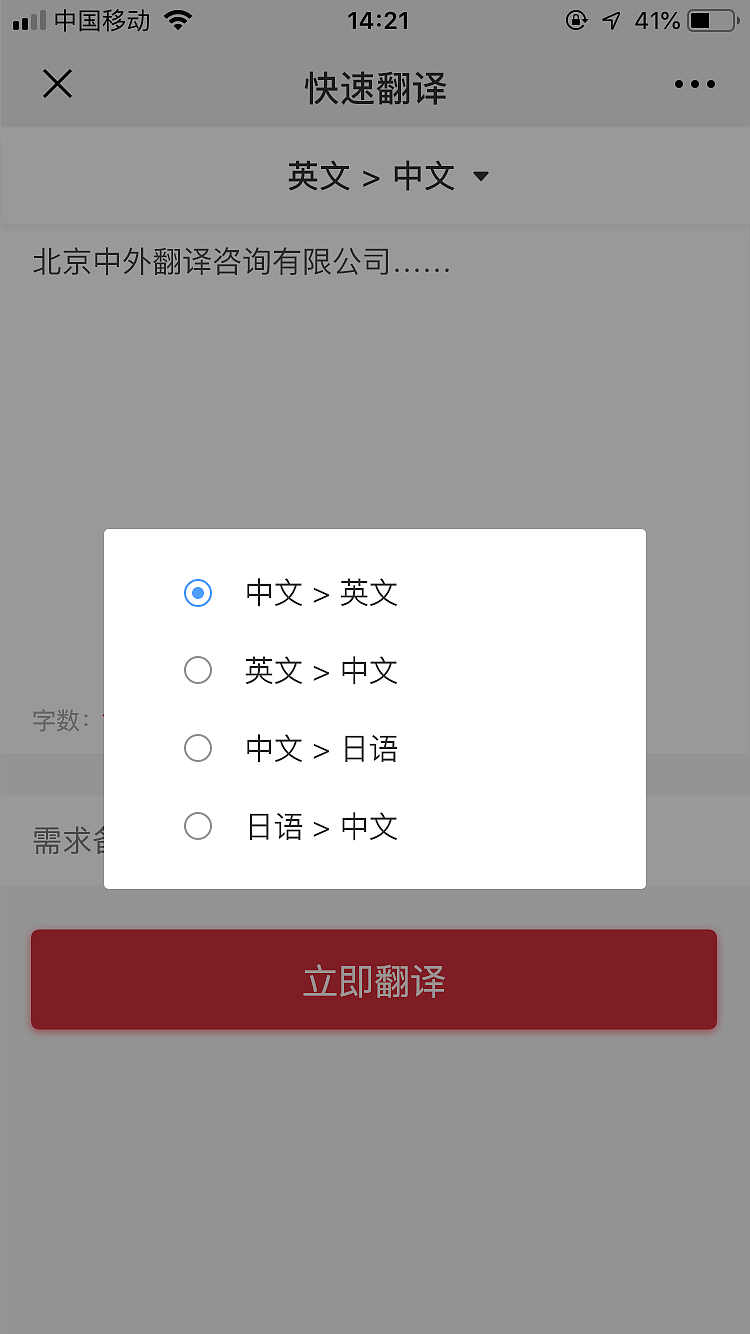Close the 快速翻译 page via X icon

pyautogui.click(x=57, y=84)
